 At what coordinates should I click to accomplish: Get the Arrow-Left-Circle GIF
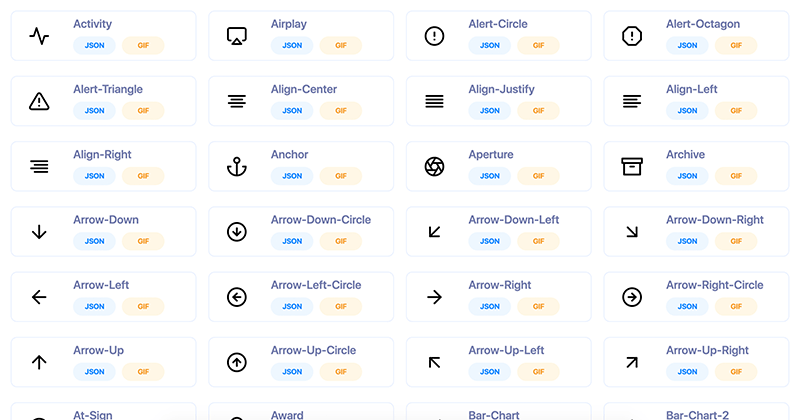pyautogui.click(x=341, y=306)
